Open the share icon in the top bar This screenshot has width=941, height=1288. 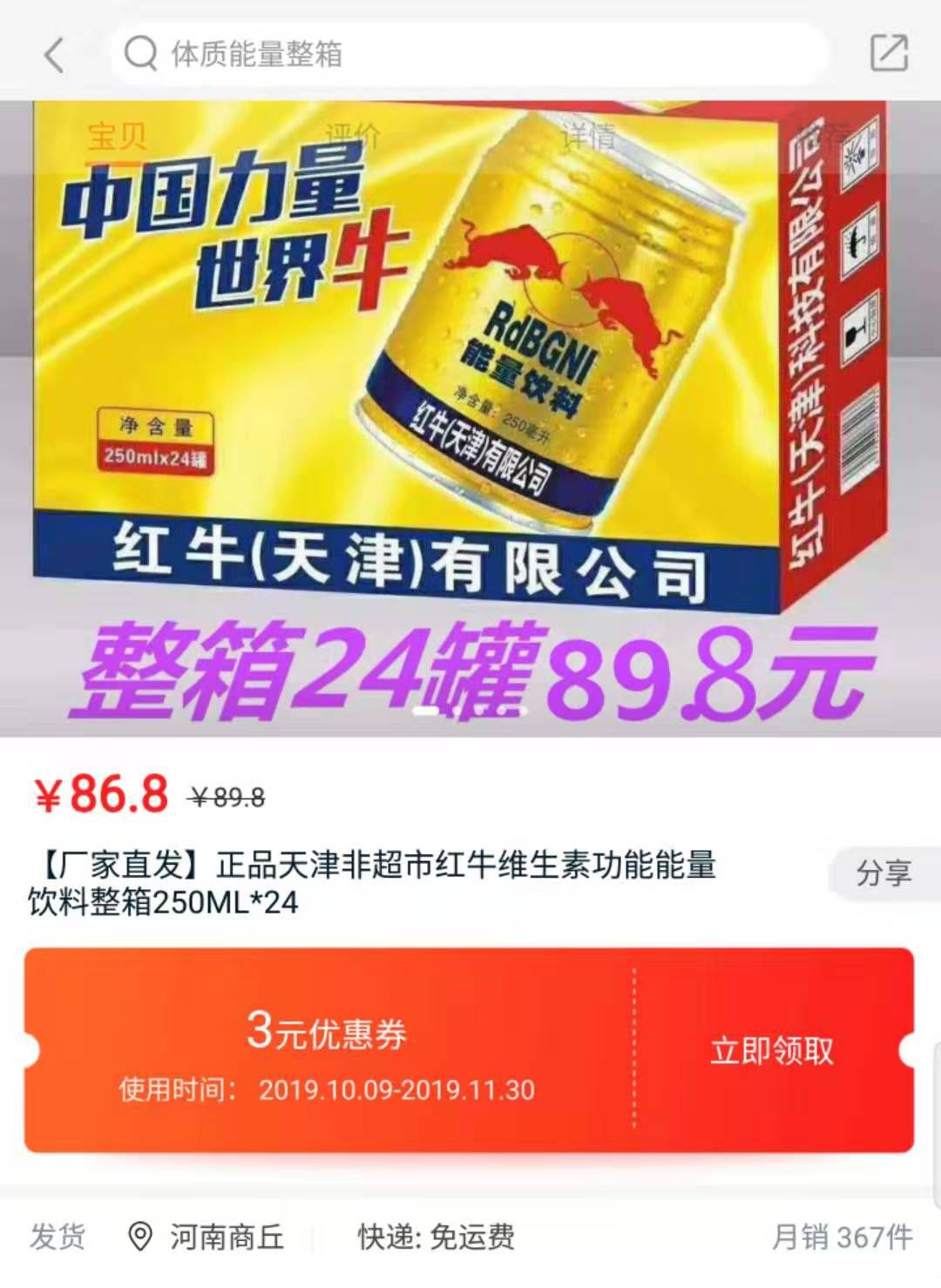pyautogui.click(x=889, y=54)
